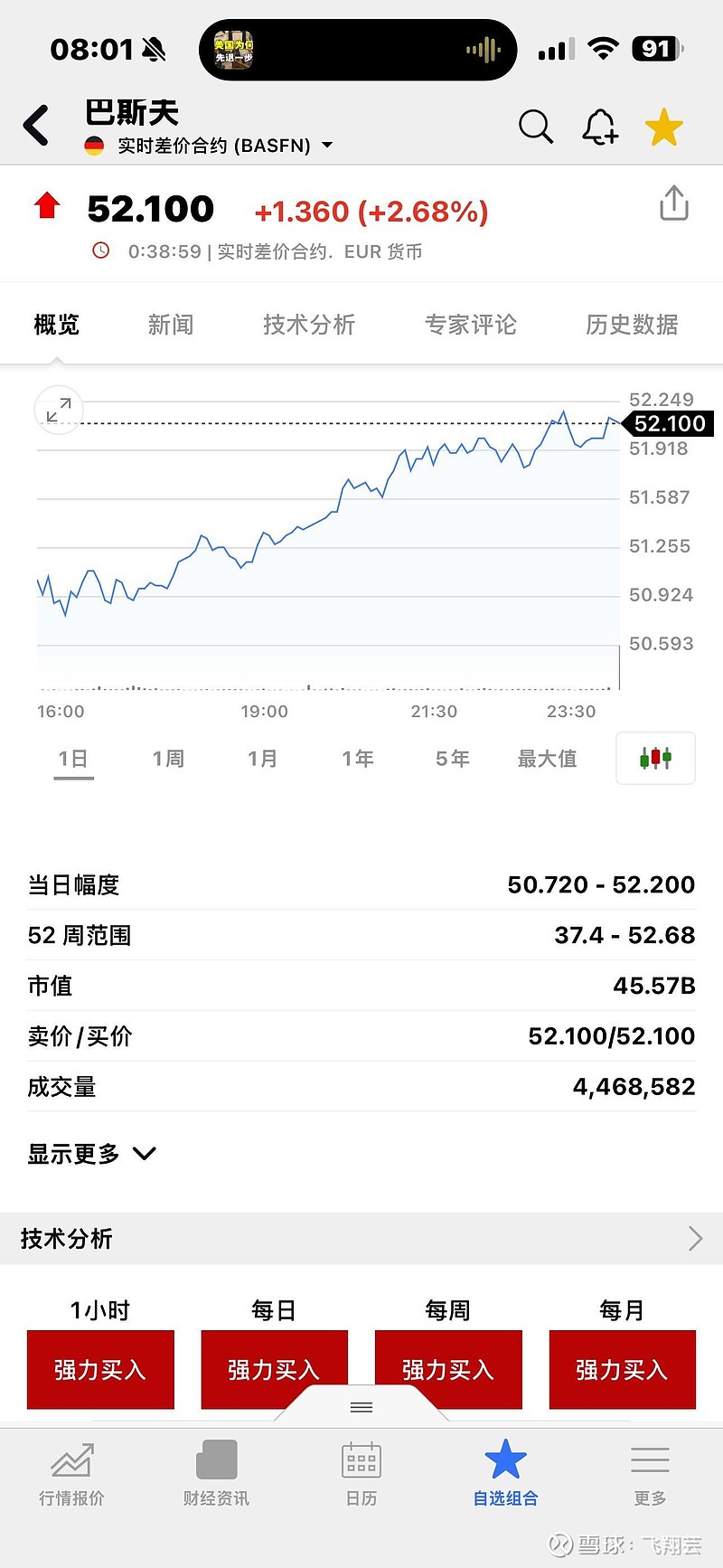The height and width of the screenshot is (1568, 723).
Task: Open 技术分析 details via the chevron
Action: click(695, 1238)
